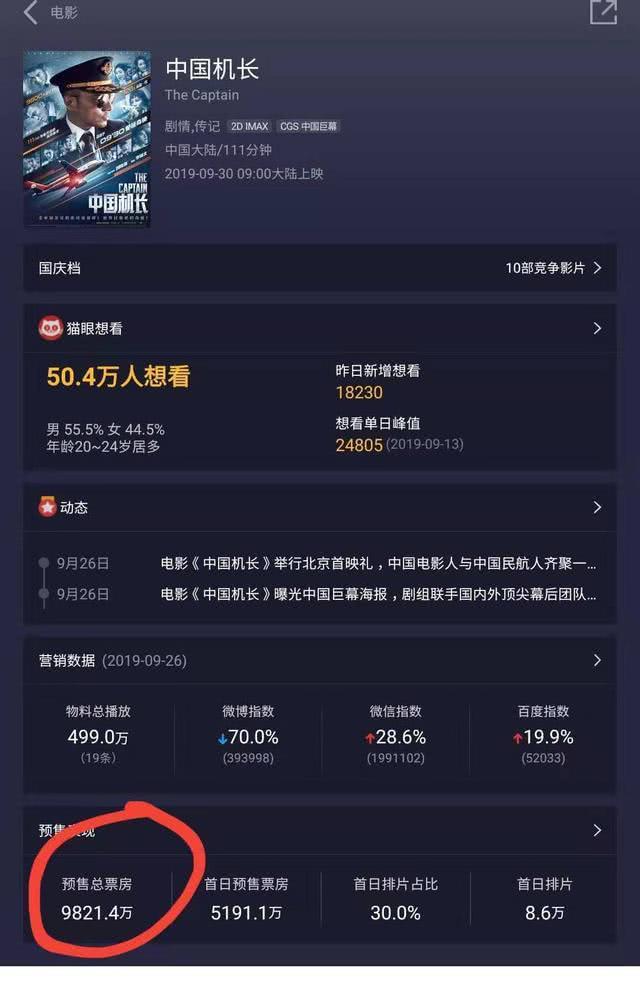The width and height of the screenshot is (640, 987).
Task: Expand the 预售表现 section
Action: 597,830
